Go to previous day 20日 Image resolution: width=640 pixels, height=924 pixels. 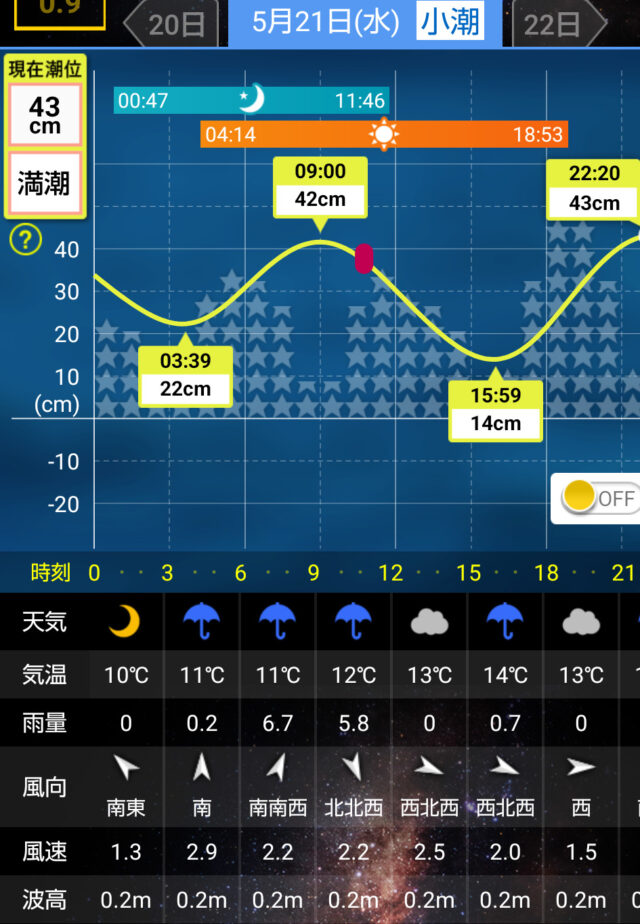pyautogui.click(x=174, y=24)
